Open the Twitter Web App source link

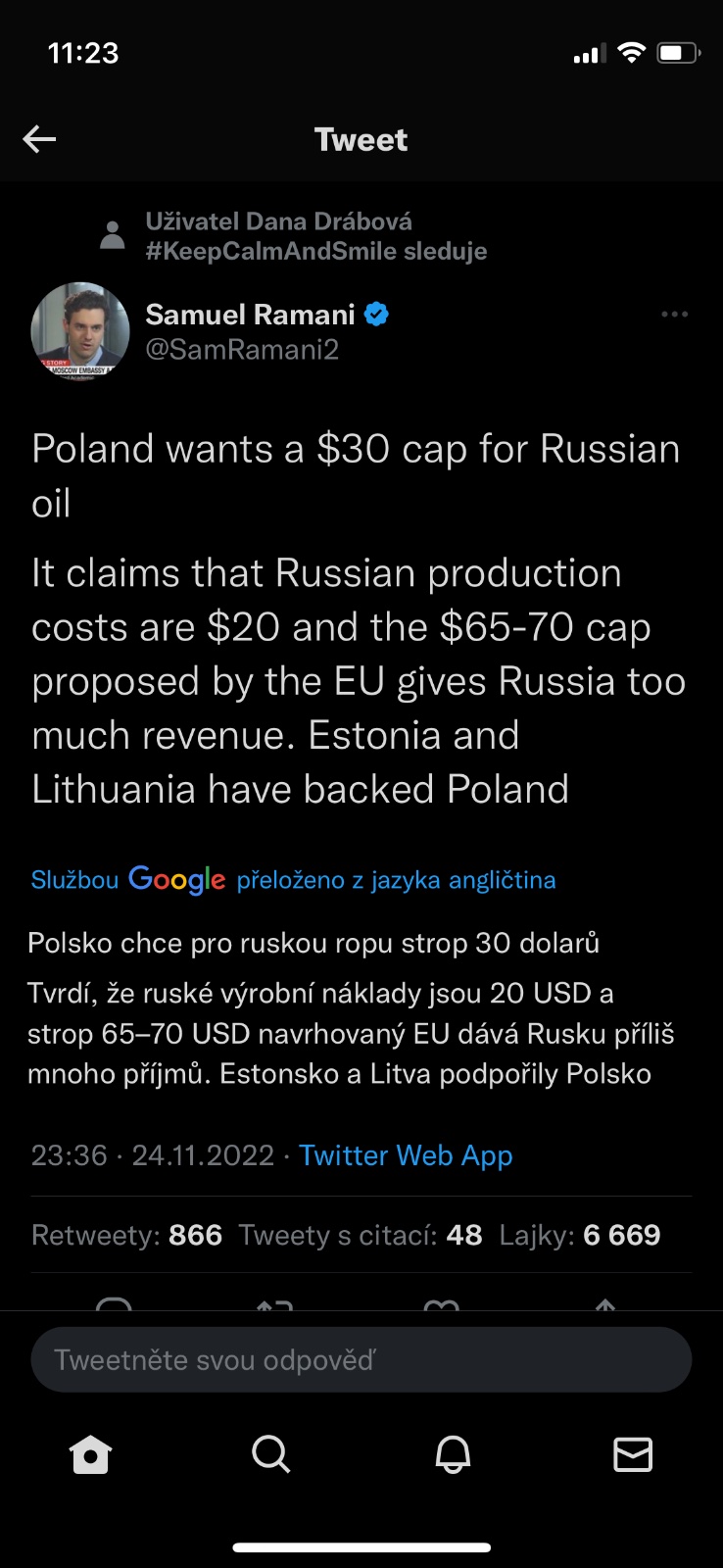tap(406, 1155)
